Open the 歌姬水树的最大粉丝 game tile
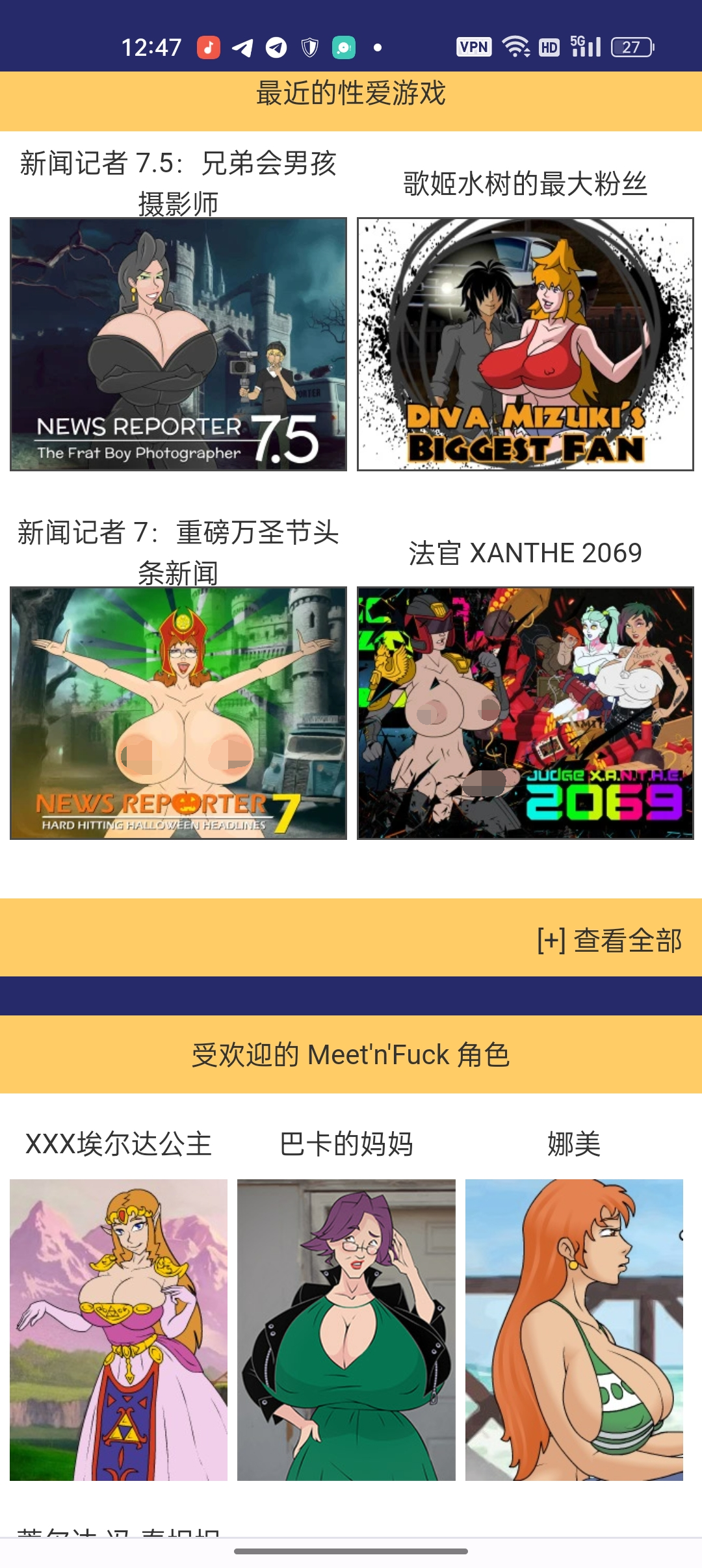 (x=525, y=344)
